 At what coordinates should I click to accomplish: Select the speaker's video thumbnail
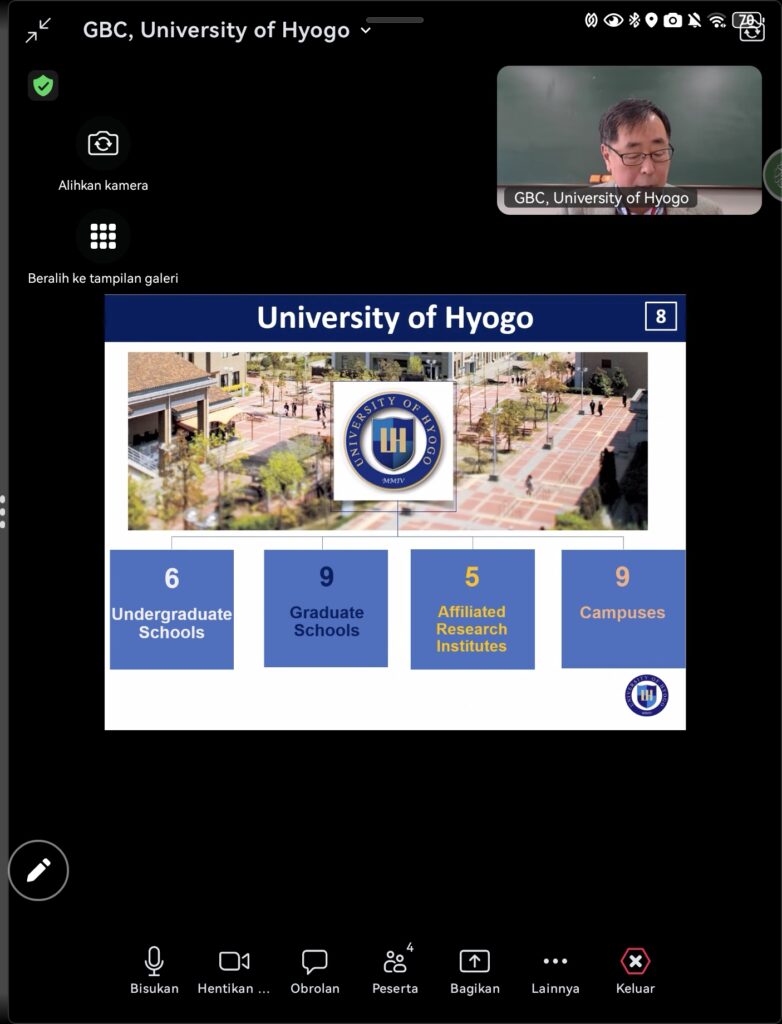tap(629, 140)
